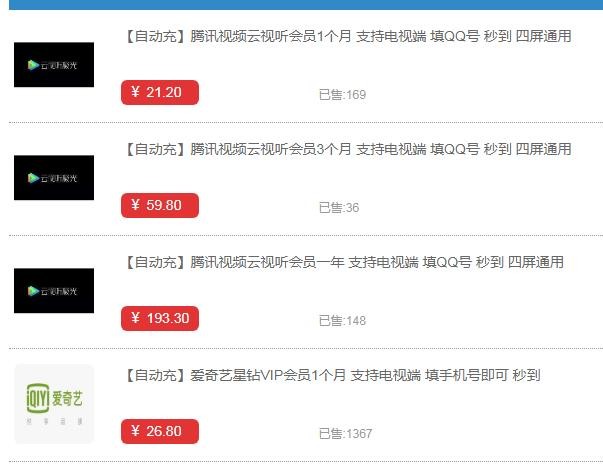603x473 pixels.
Task: Tap the ¥59.80 price button
Action: point(159,206)
